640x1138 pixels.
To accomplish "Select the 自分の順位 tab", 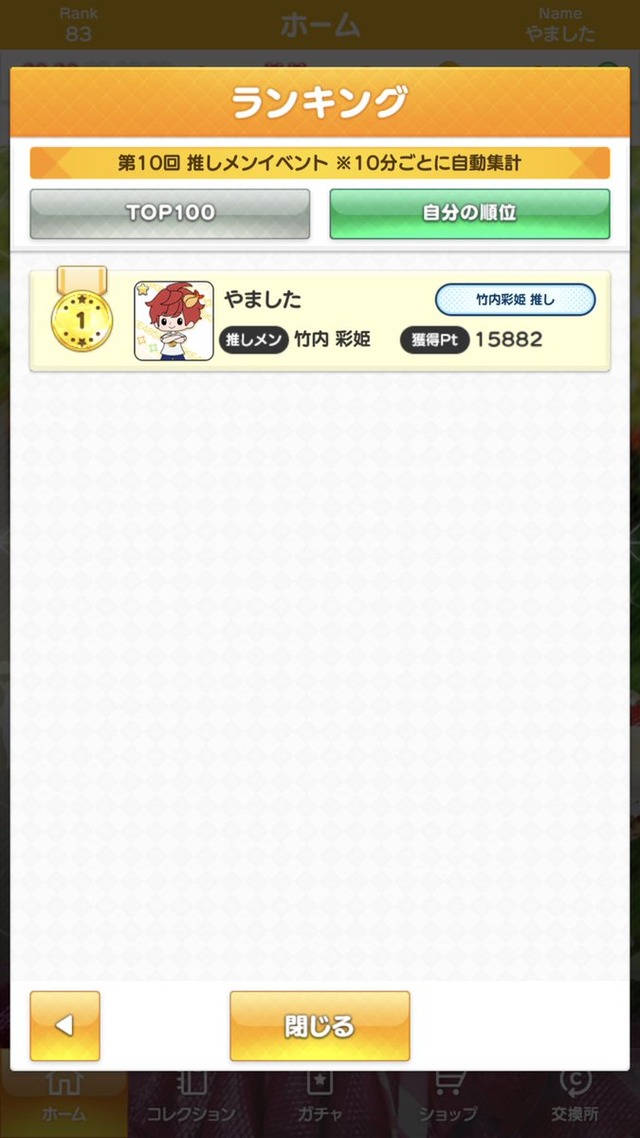I will [469, 214].
